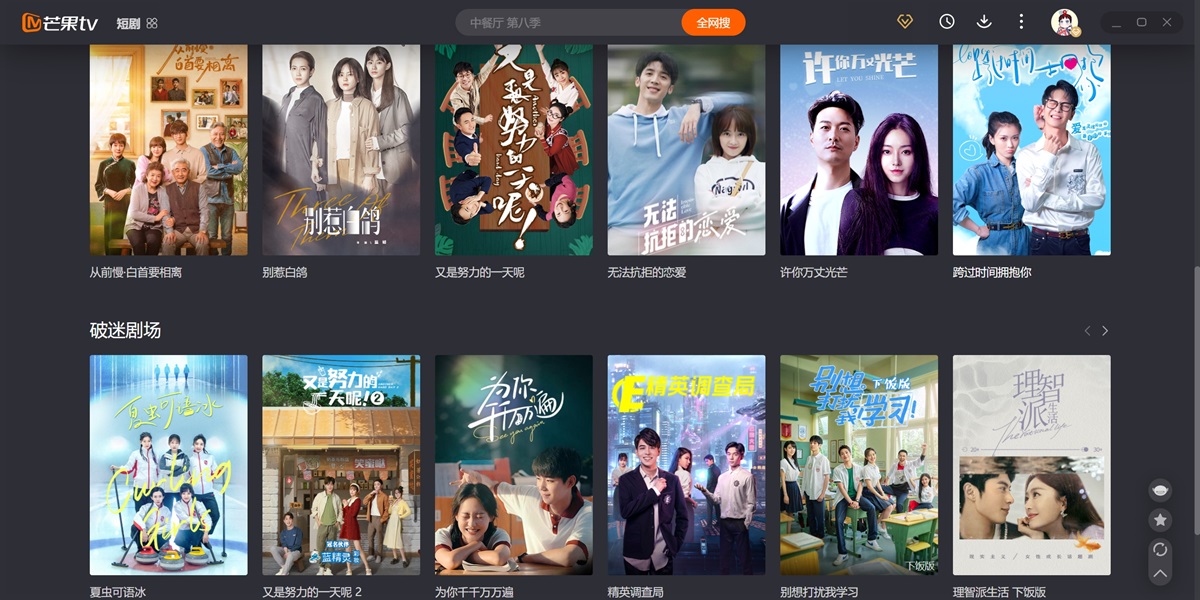
Task: Open drama 许你万丈光芒
Action: 859,150
